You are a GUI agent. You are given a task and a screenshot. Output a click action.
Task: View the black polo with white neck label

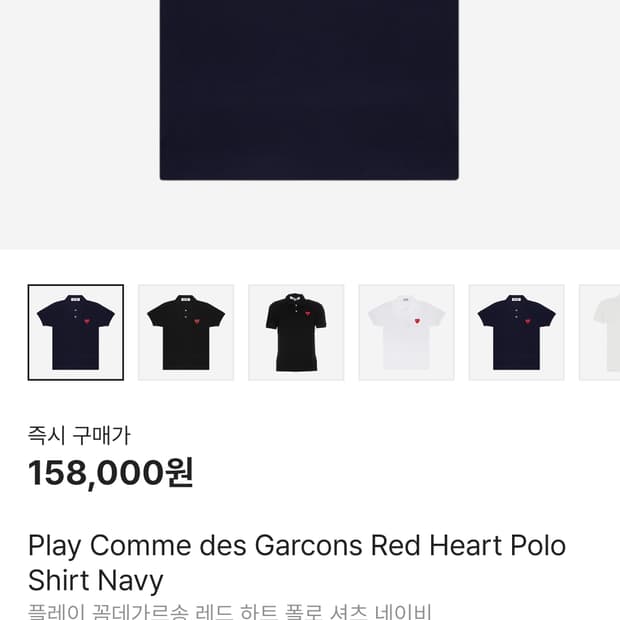coord(186,332)
